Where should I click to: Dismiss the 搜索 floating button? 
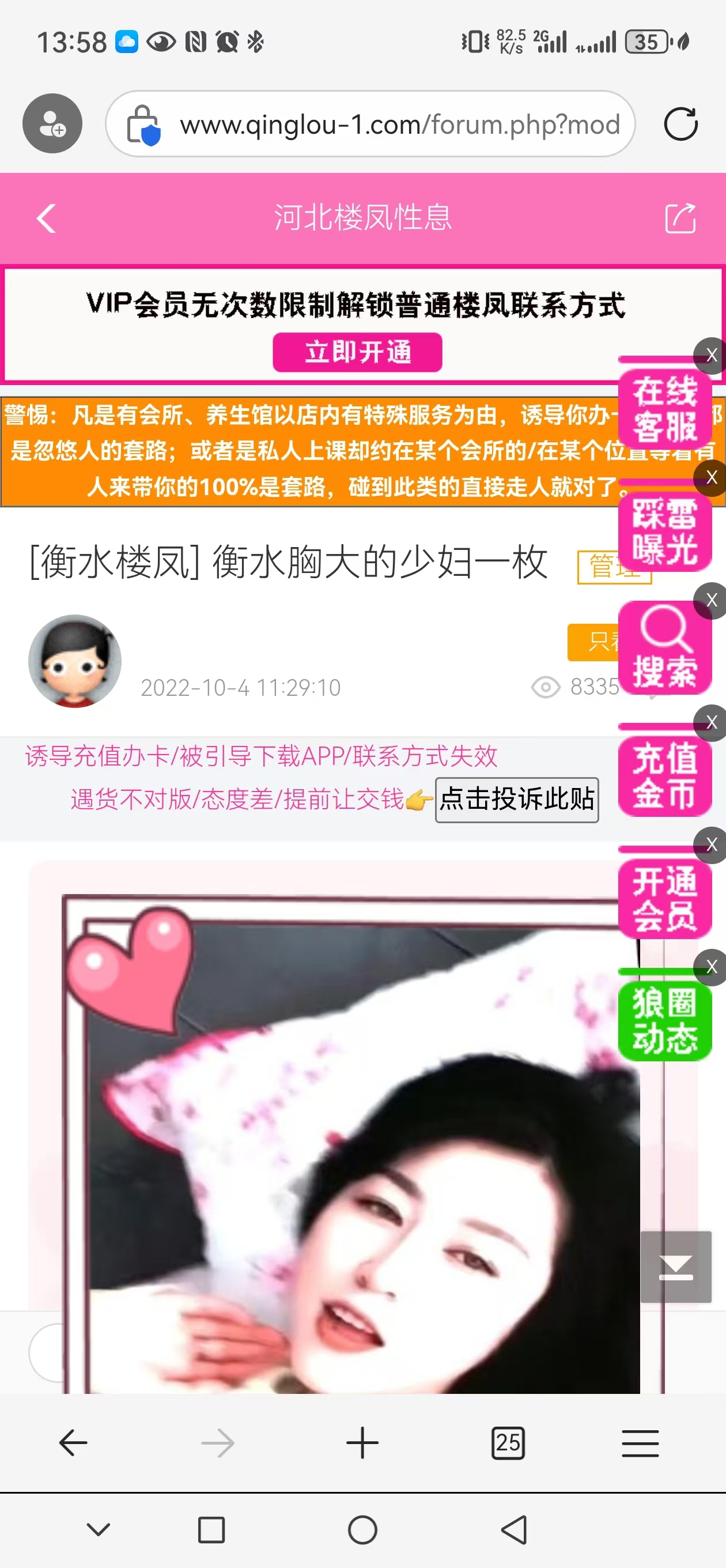pyautogui.click(x=711, y=600)
